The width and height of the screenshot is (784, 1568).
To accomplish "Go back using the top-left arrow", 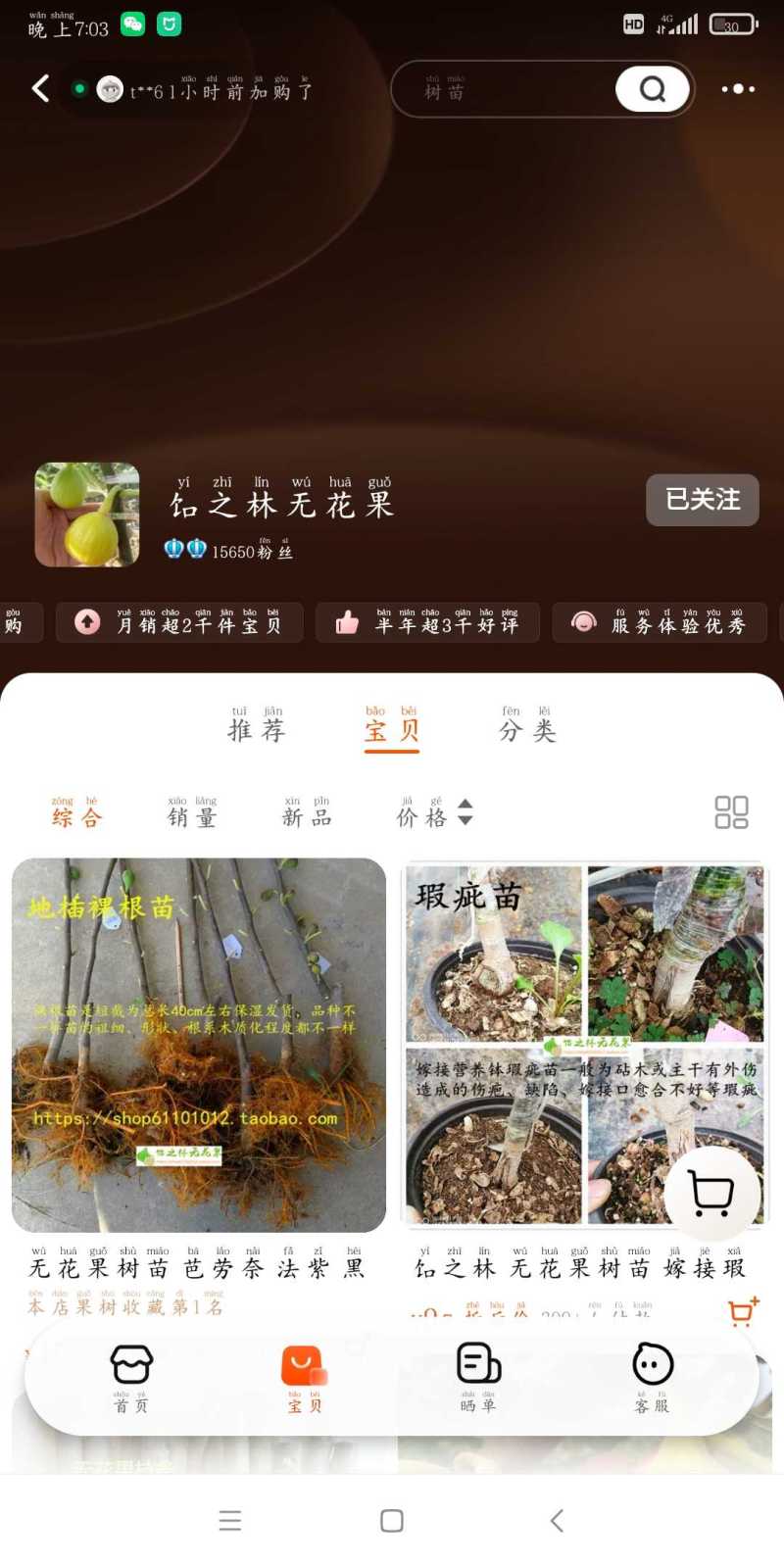I will pos(40,89).
